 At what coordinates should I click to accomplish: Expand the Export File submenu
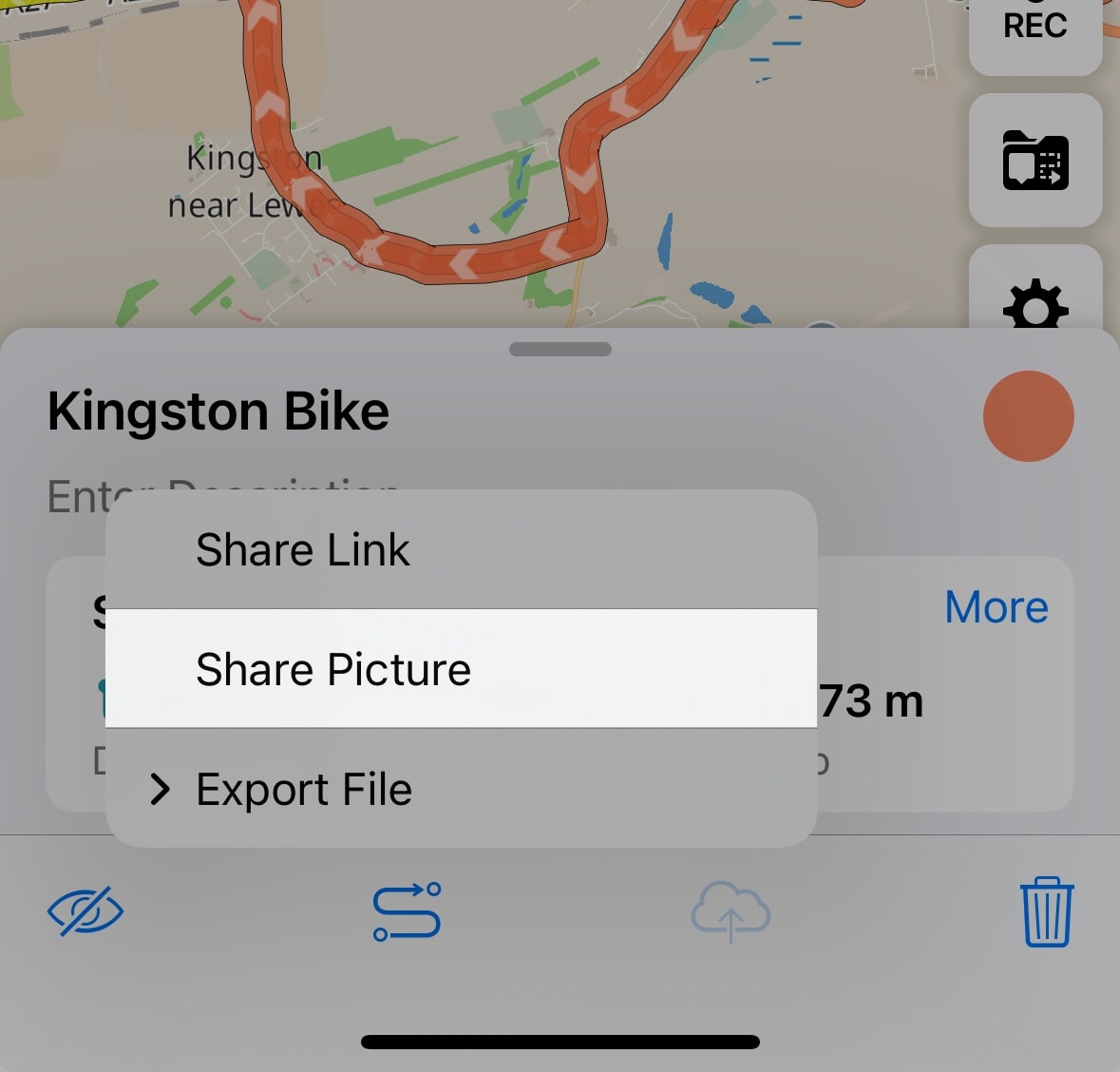point(461,788)
